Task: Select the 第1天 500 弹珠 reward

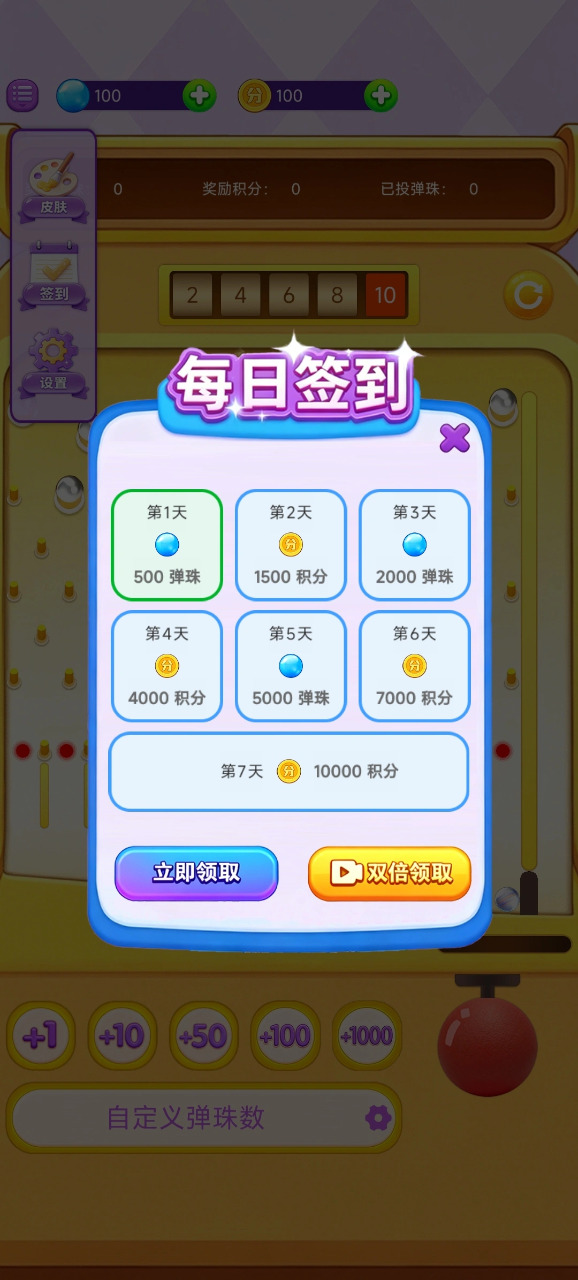Action: tap(167, 545)
